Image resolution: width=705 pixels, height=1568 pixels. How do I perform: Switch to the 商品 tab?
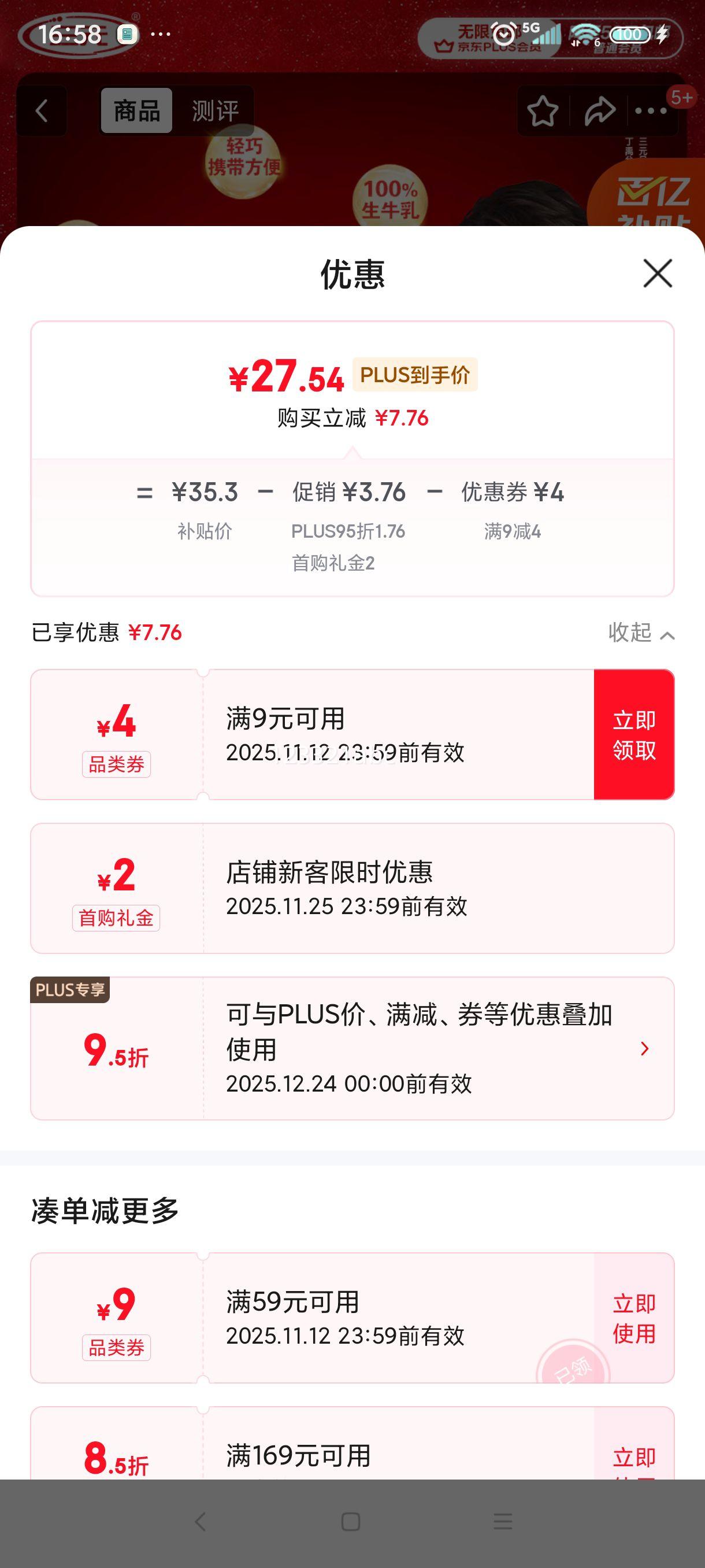point(137,111)
